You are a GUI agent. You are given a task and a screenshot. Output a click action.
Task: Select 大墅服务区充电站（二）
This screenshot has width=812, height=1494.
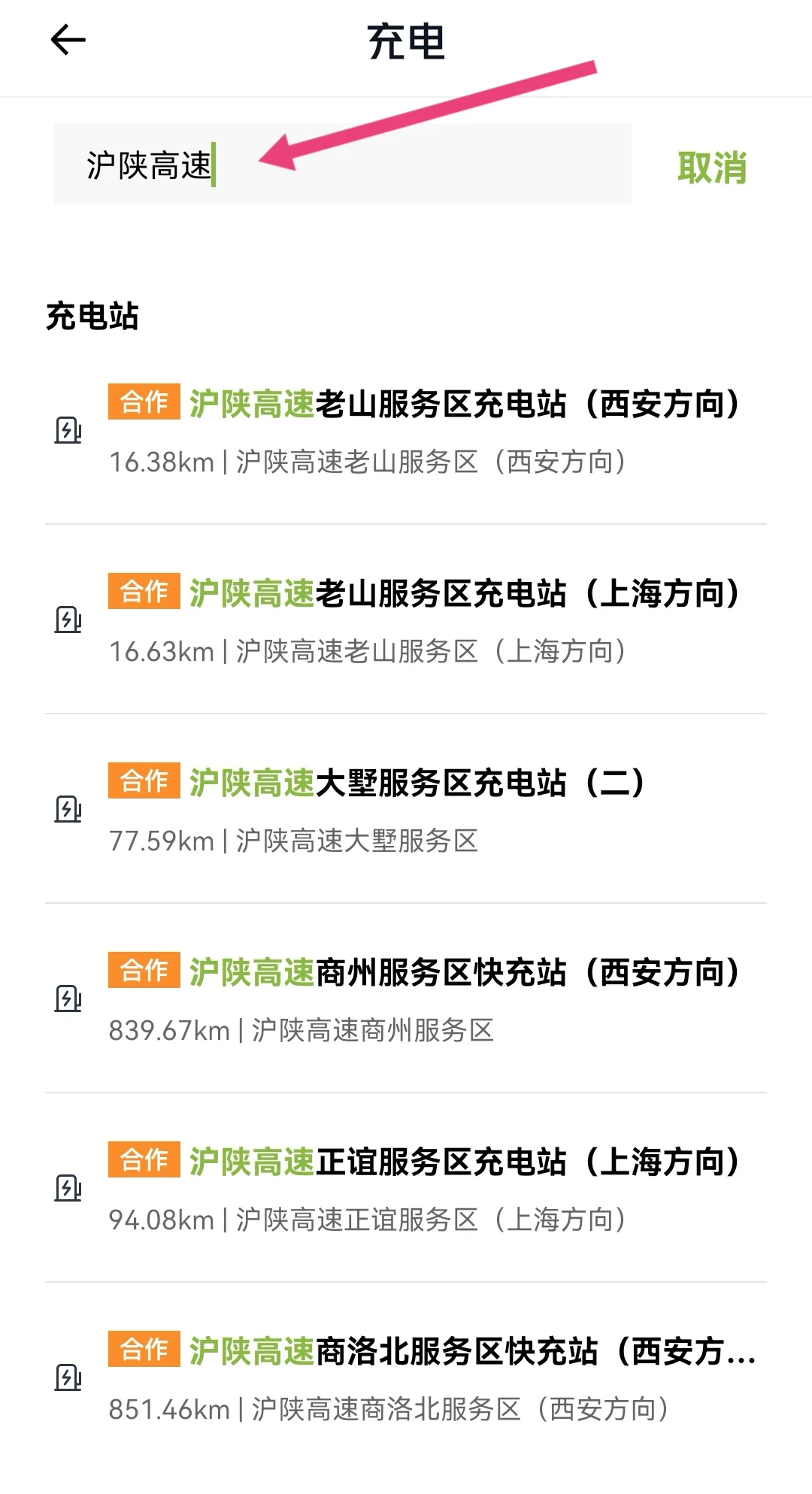click(406, 809)
